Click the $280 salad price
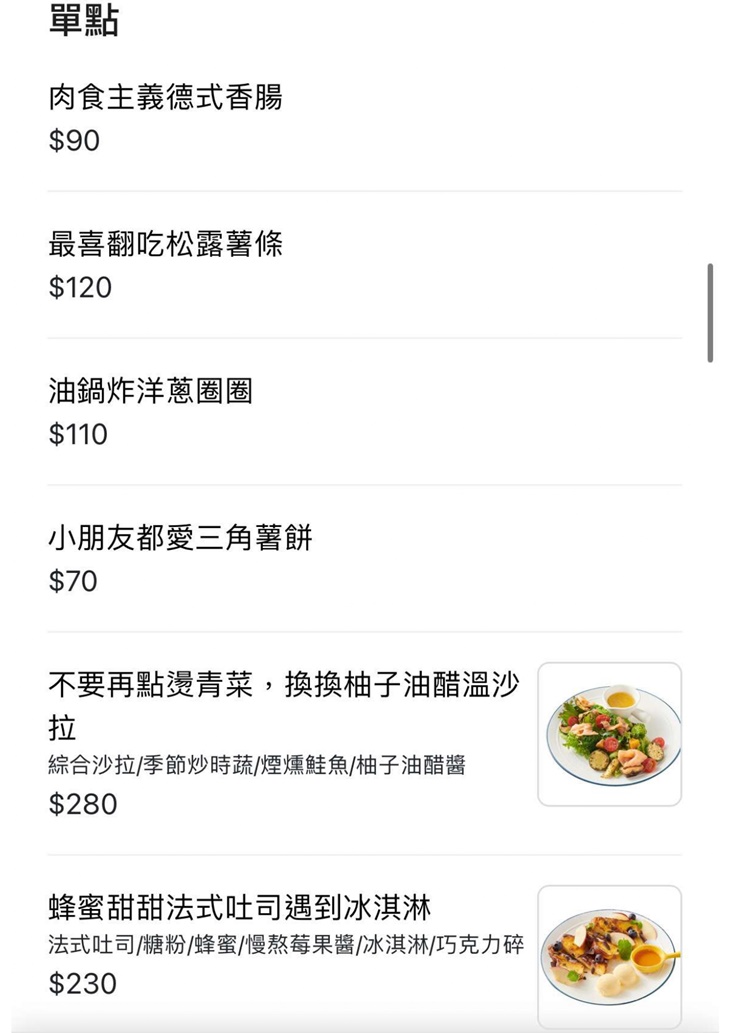Screen dimensions: 730x1033 79,804
